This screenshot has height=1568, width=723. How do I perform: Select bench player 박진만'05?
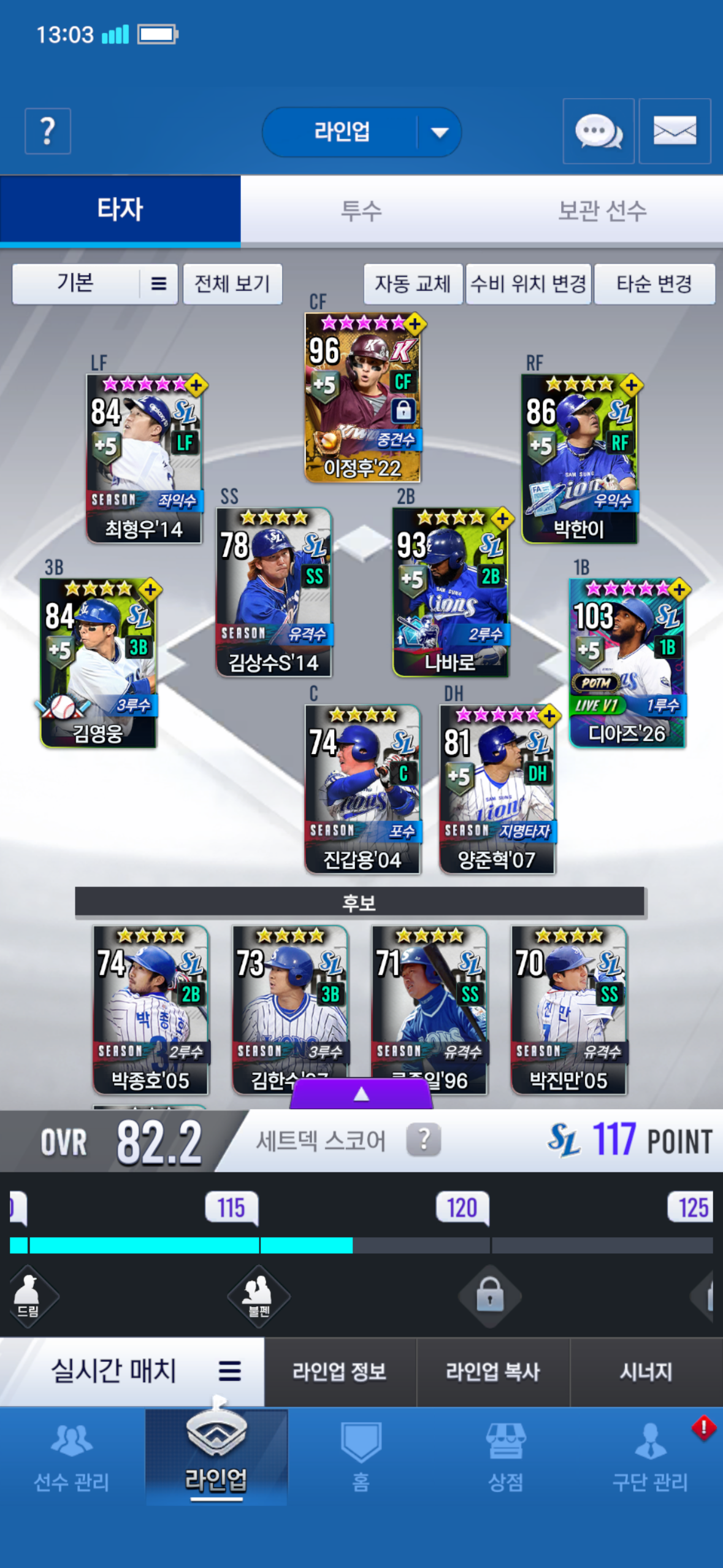pyautogui.click(x=568, y=1010)
